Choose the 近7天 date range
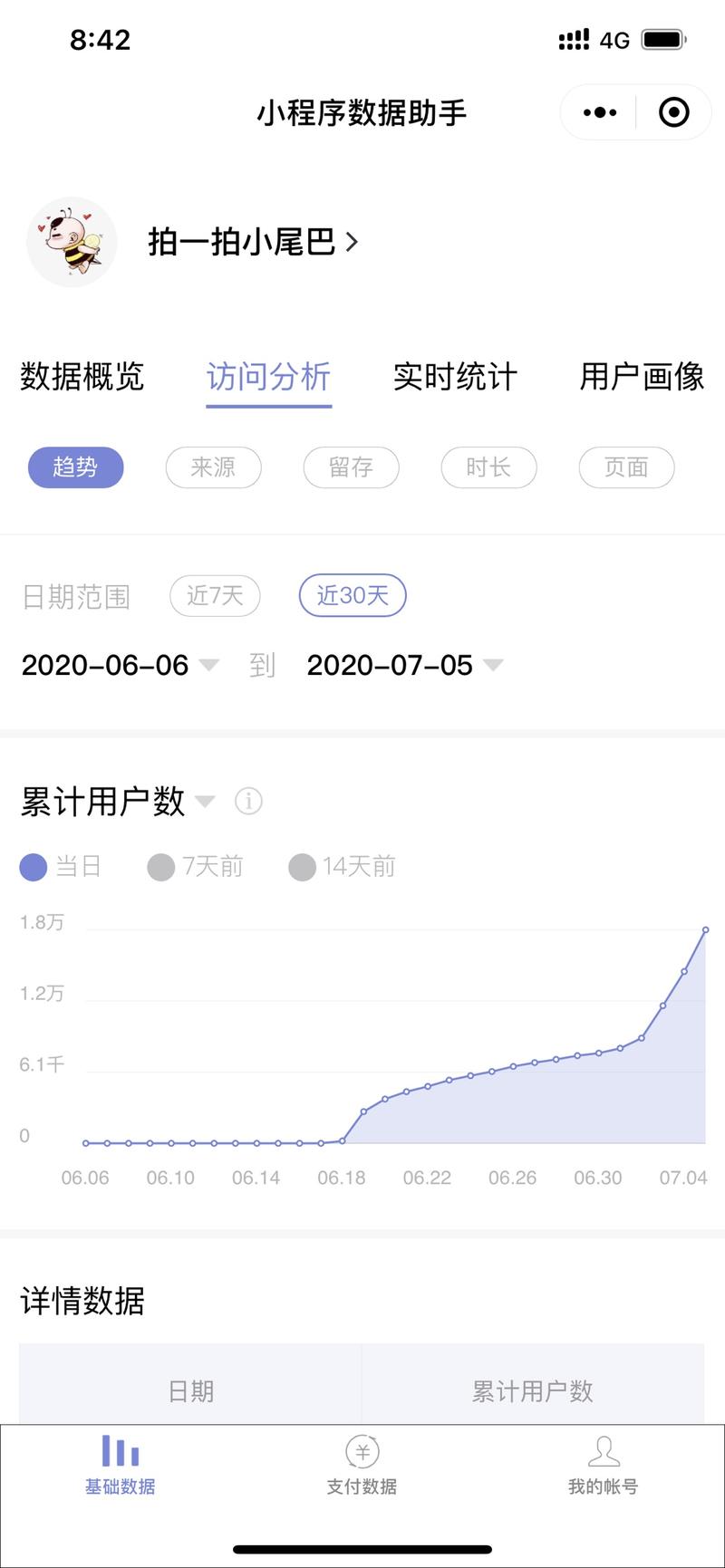This screenshot has height=1568, width=725. click(x=215, y=595)
